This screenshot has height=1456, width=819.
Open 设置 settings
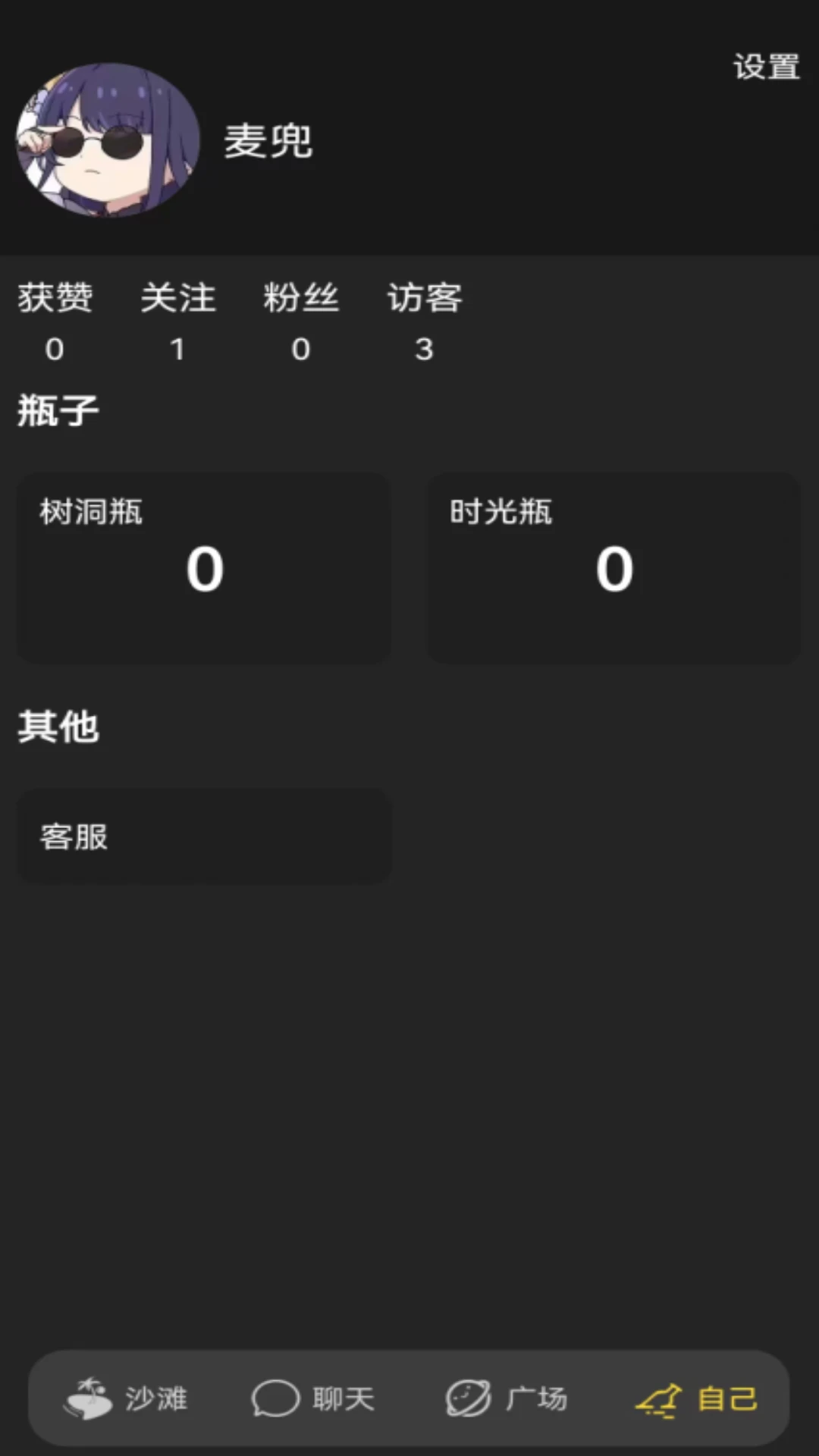click(x=766, y=67)
